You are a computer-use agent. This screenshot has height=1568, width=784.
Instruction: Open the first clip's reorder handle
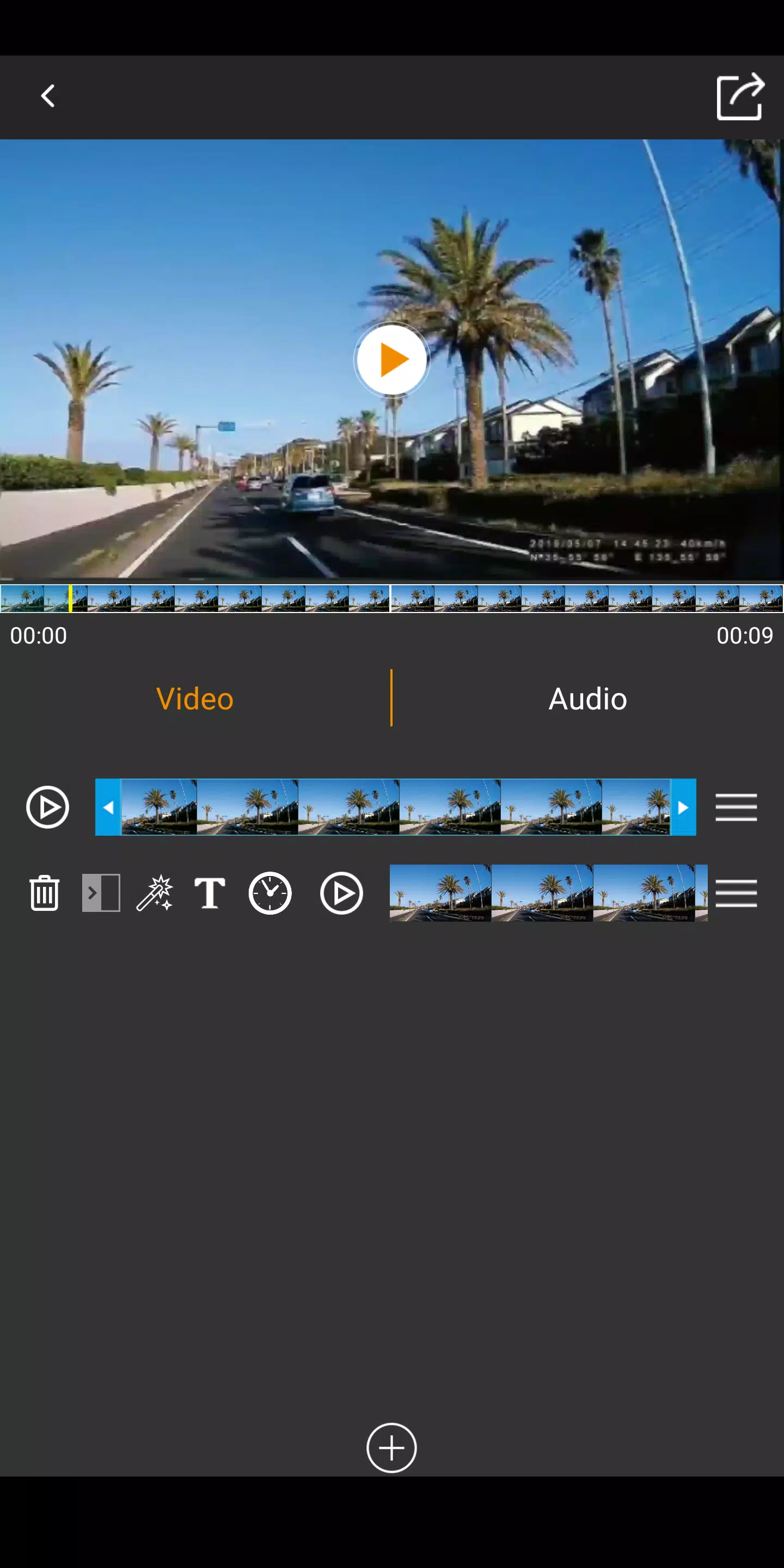click(x=736, y=807)
